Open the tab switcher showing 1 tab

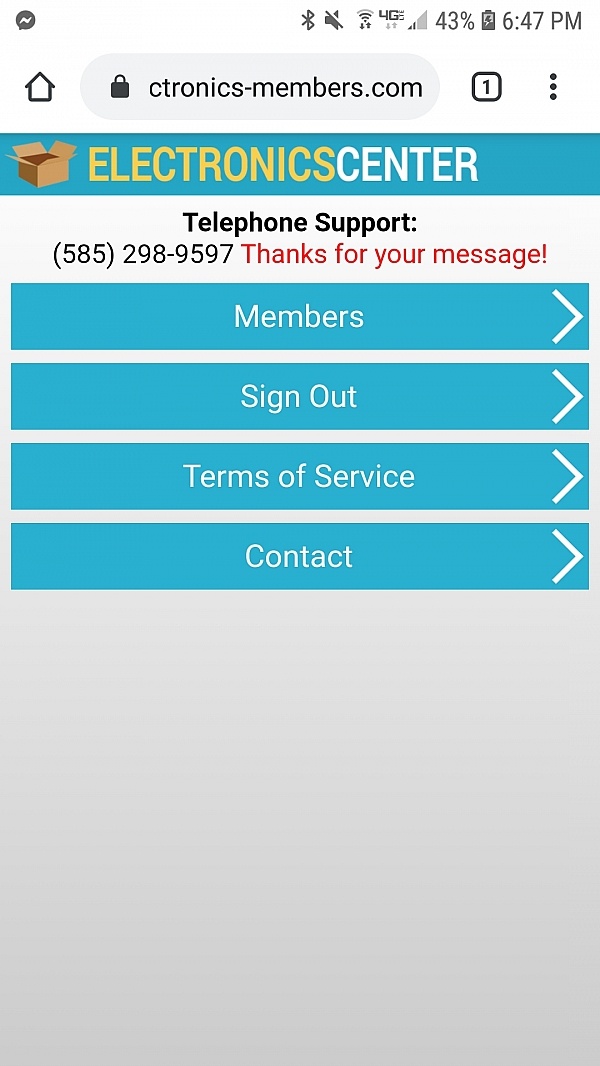487,87
